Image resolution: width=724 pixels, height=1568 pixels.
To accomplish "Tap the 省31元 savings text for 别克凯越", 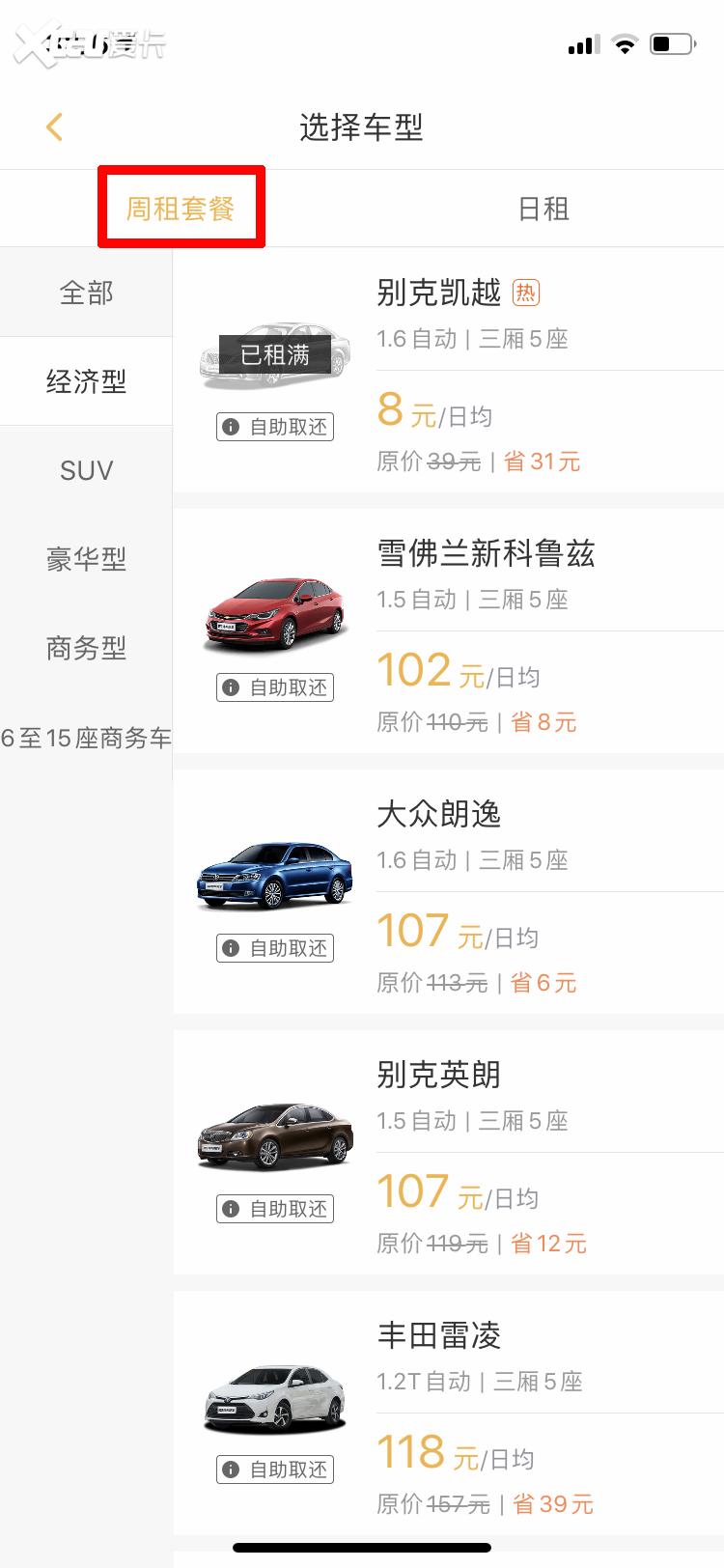I will click(x=543, y=461).
